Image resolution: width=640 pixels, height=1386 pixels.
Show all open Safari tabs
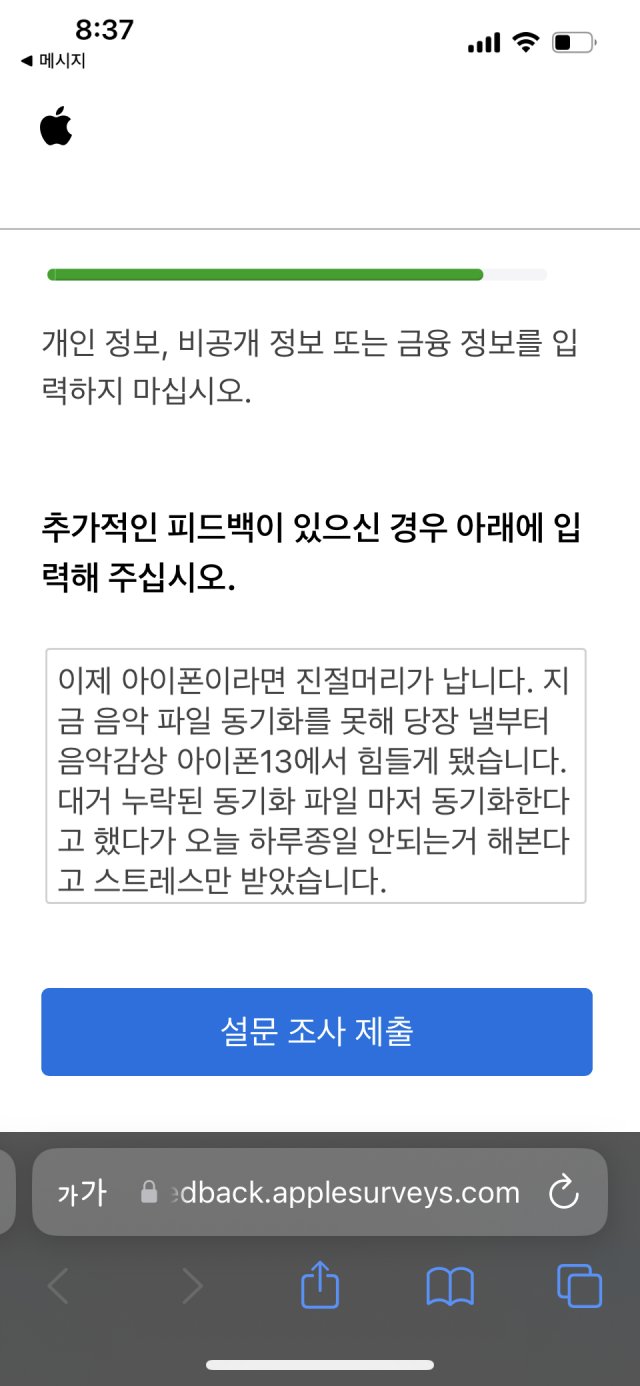coord(579,1286)
